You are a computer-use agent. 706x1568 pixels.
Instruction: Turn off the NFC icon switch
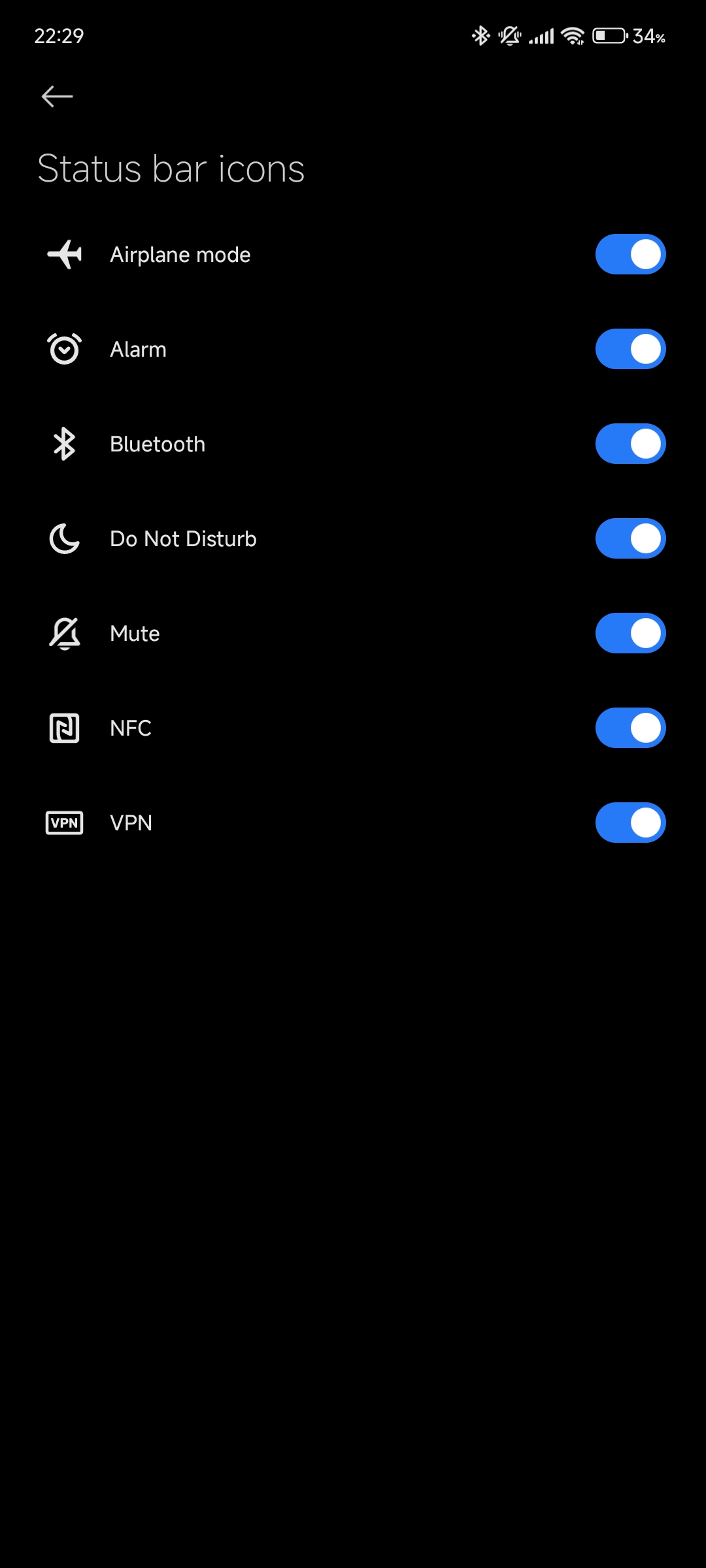tap(630, 728)
